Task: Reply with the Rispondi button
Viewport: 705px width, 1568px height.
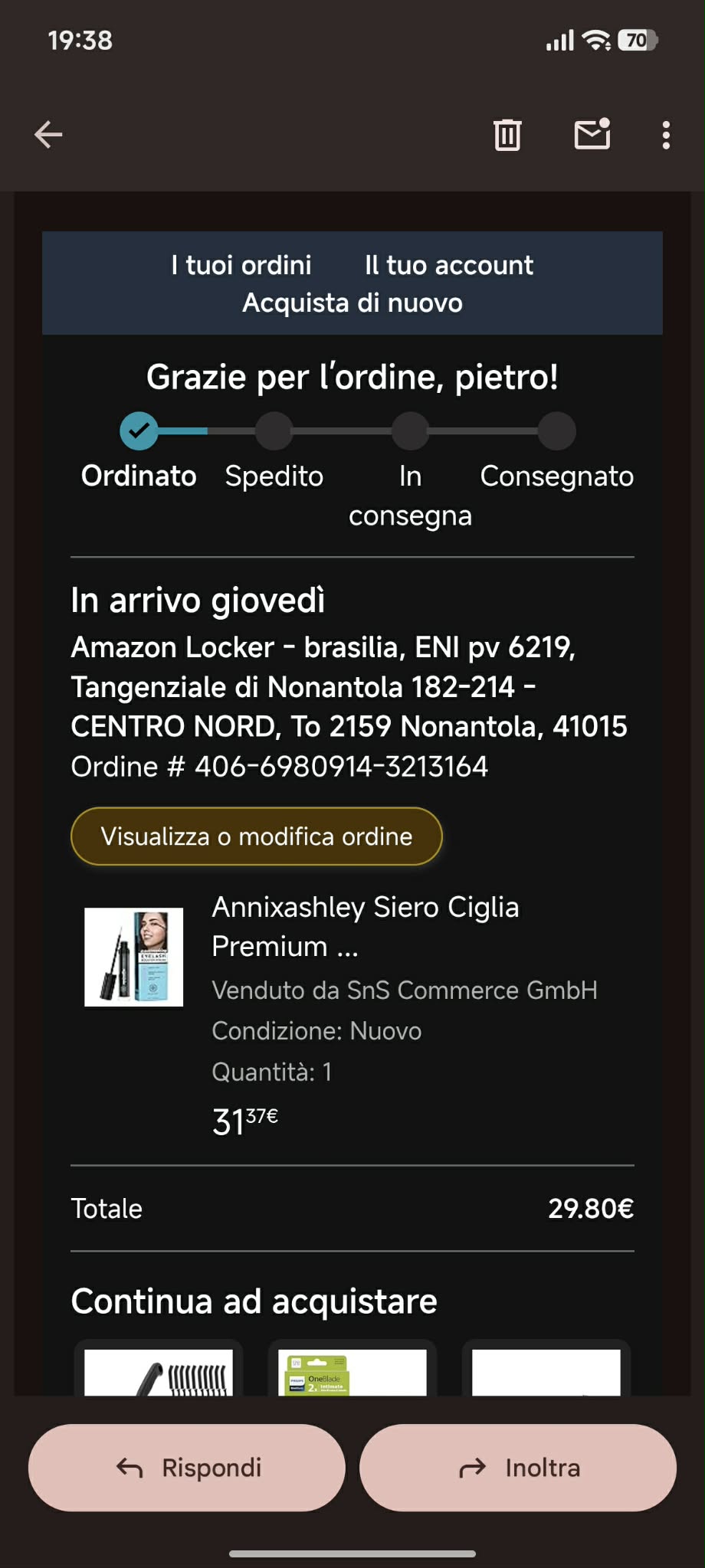Action: tap(187, 1468)
